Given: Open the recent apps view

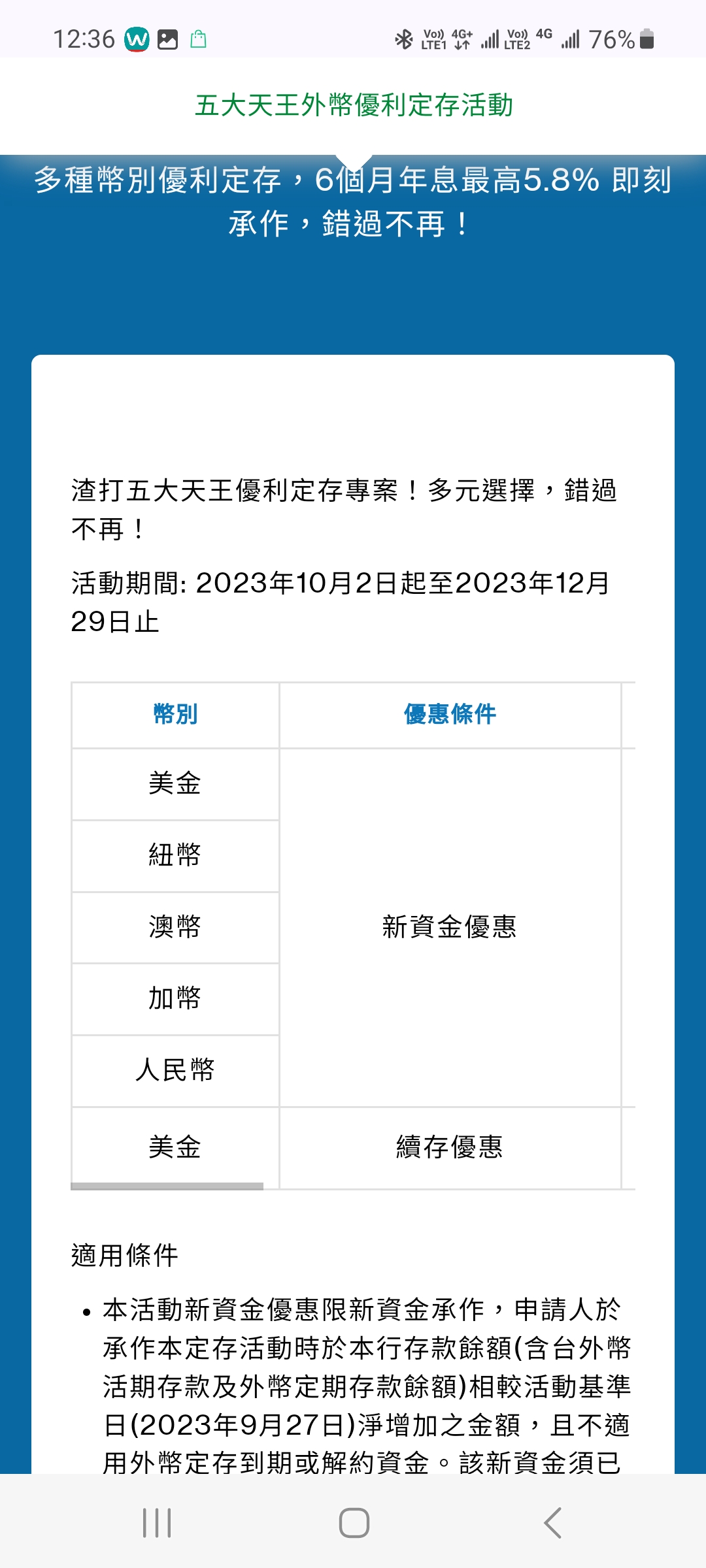Looking at the screenshot, I should click(x=157, y=1523).
